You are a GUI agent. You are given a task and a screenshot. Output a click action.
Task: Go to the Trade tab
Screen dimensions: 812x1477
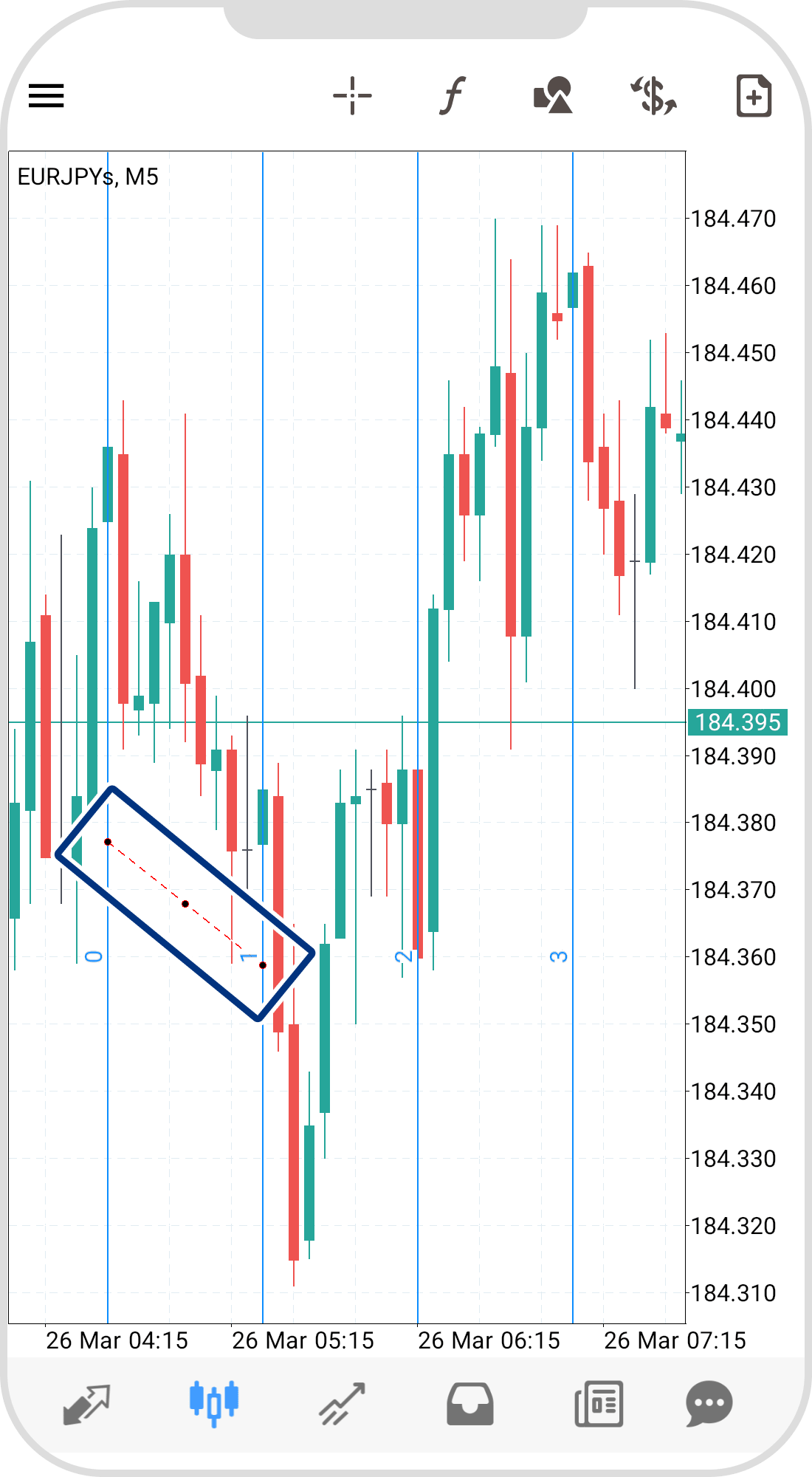(x=342, y=1403)
